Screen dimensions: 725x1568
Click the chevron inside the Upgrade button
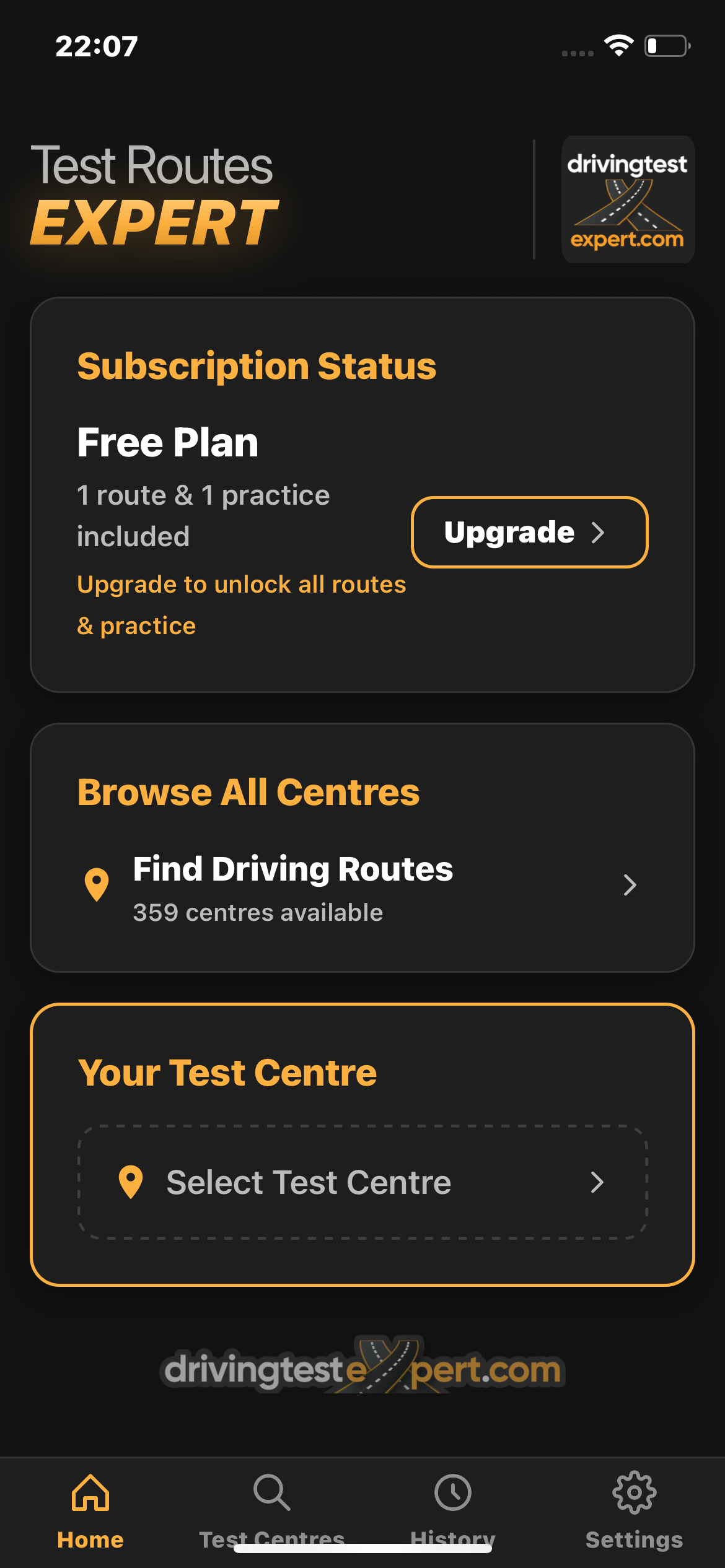[598, 532]
